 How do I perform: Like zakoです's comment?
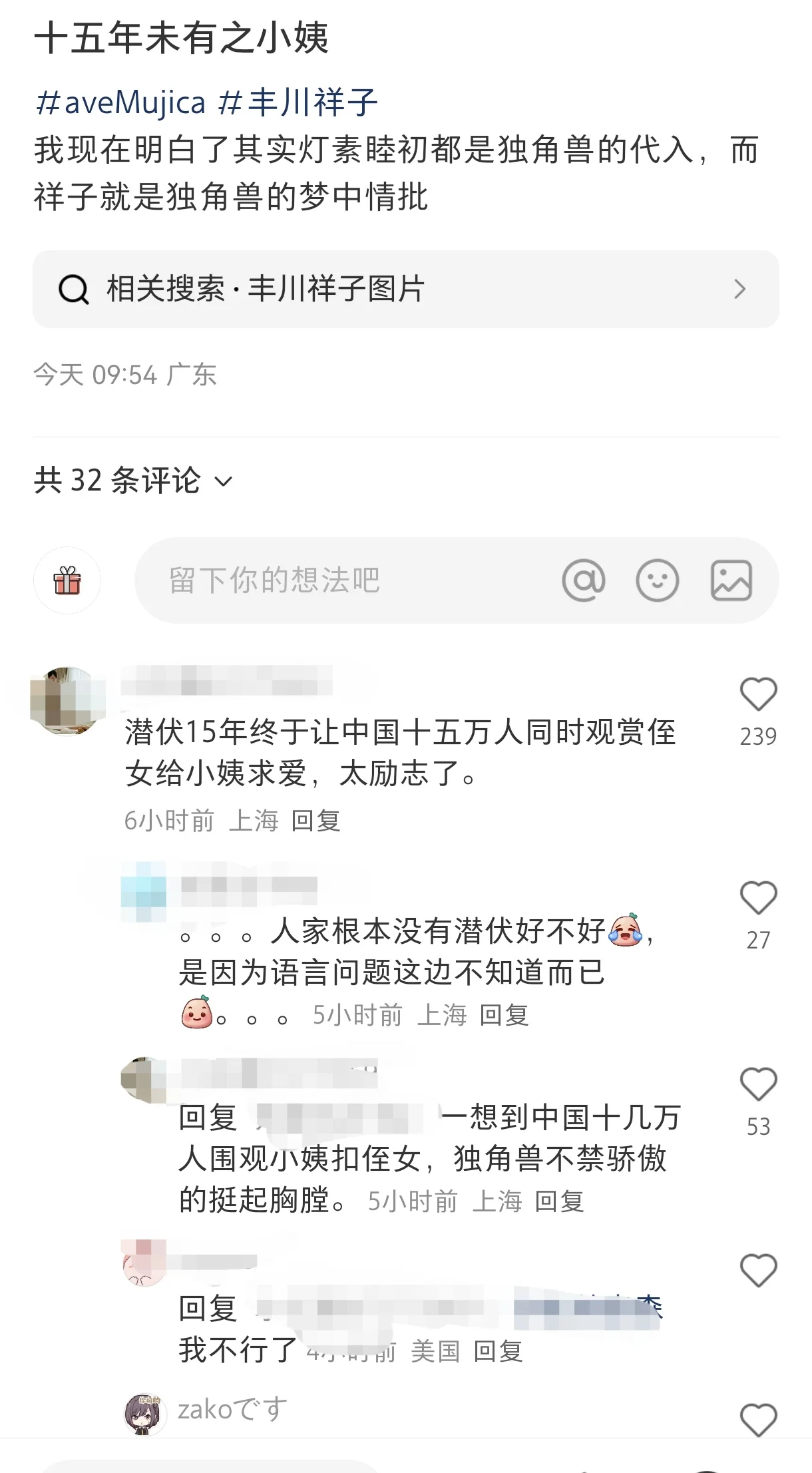click(758, 1420)
